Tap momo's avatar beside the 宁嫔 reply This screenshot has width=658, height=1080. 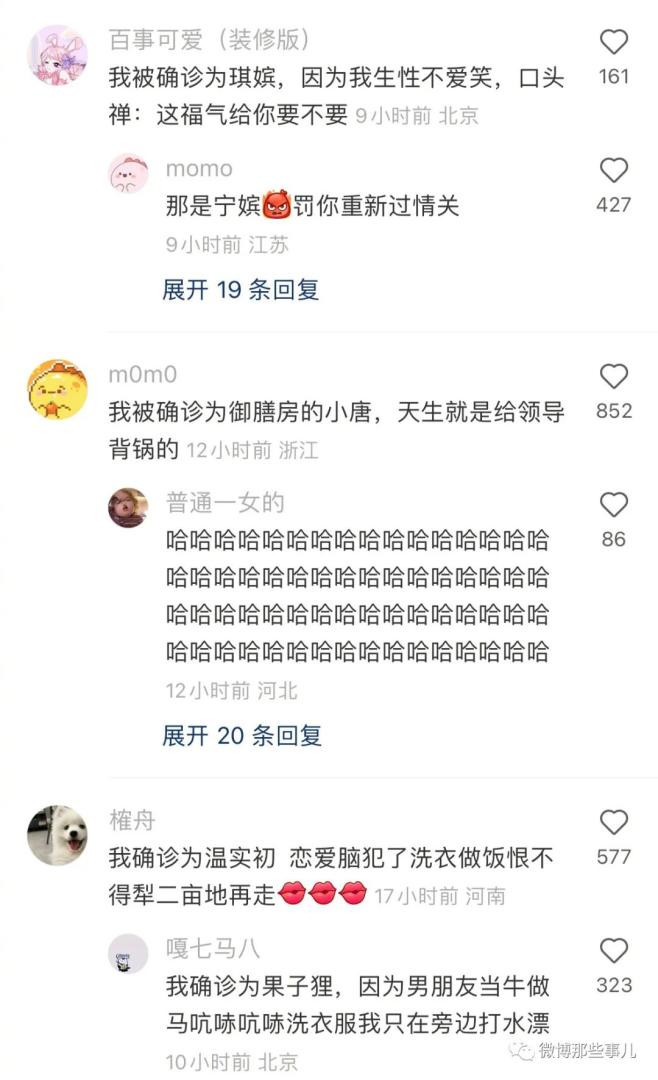click(128, 173)
